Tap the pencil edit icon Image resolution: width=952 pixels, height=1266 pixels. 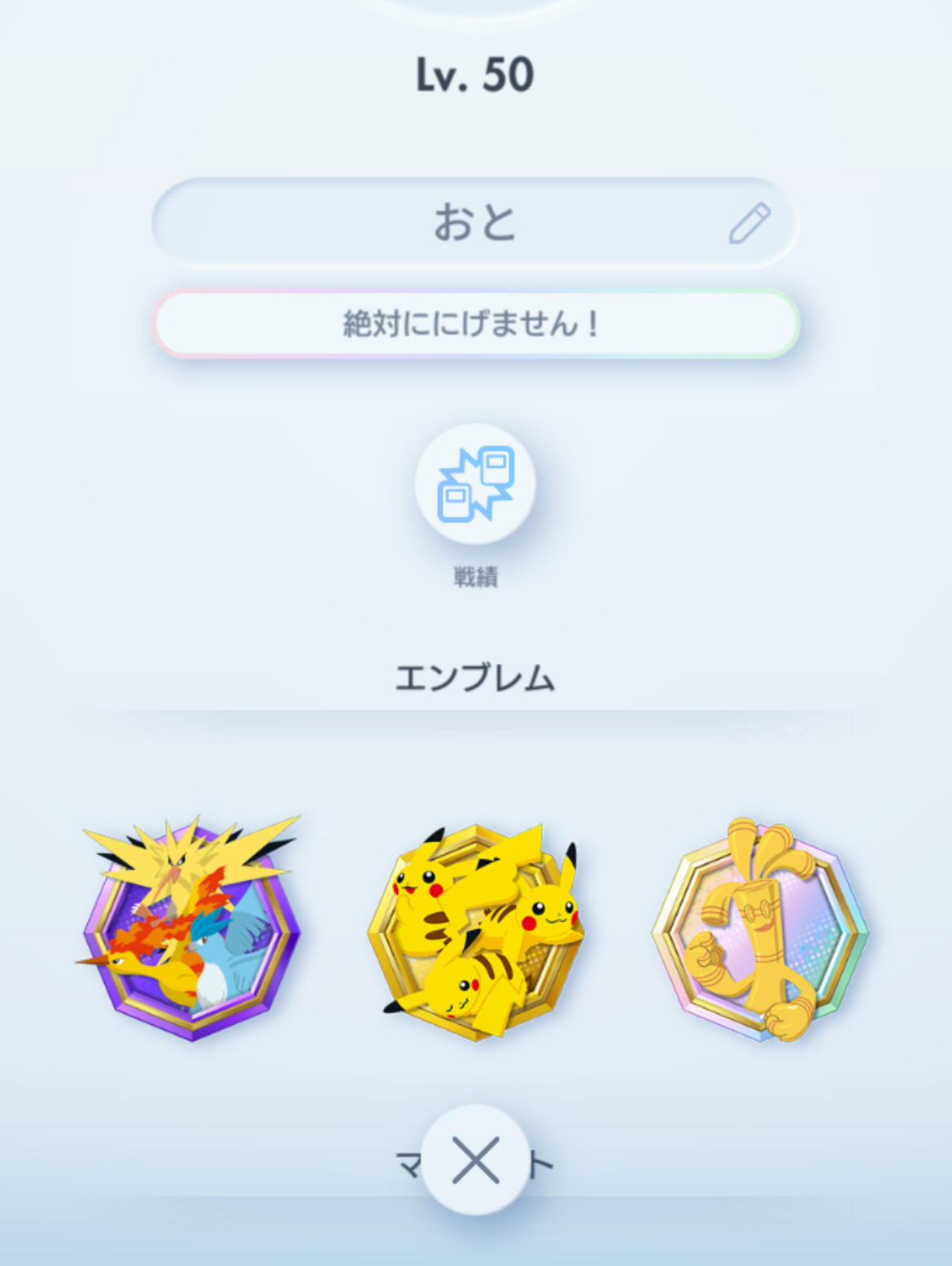(749, 223)
